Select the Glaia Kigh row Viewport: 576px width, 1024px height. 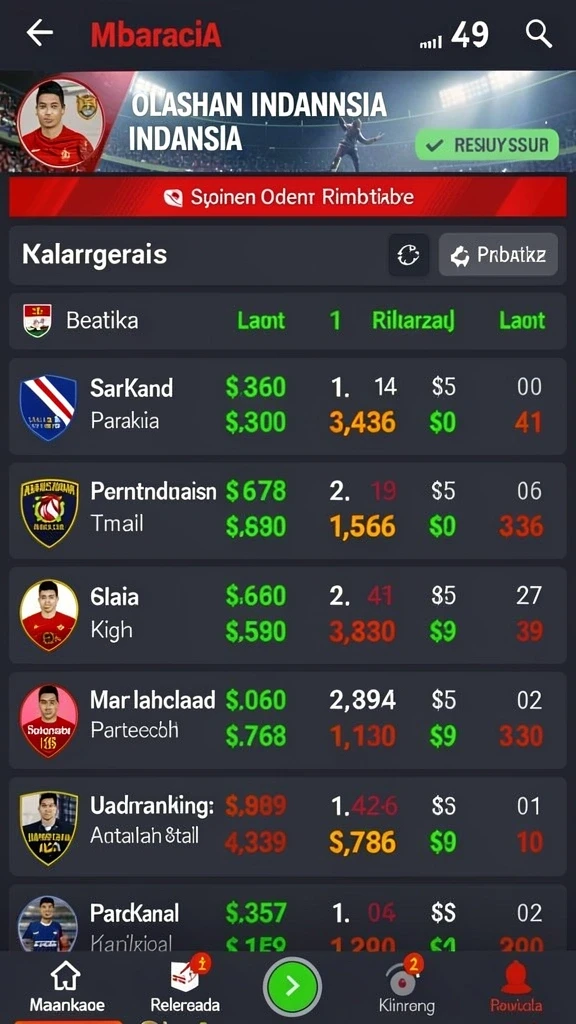pos(287,615)
